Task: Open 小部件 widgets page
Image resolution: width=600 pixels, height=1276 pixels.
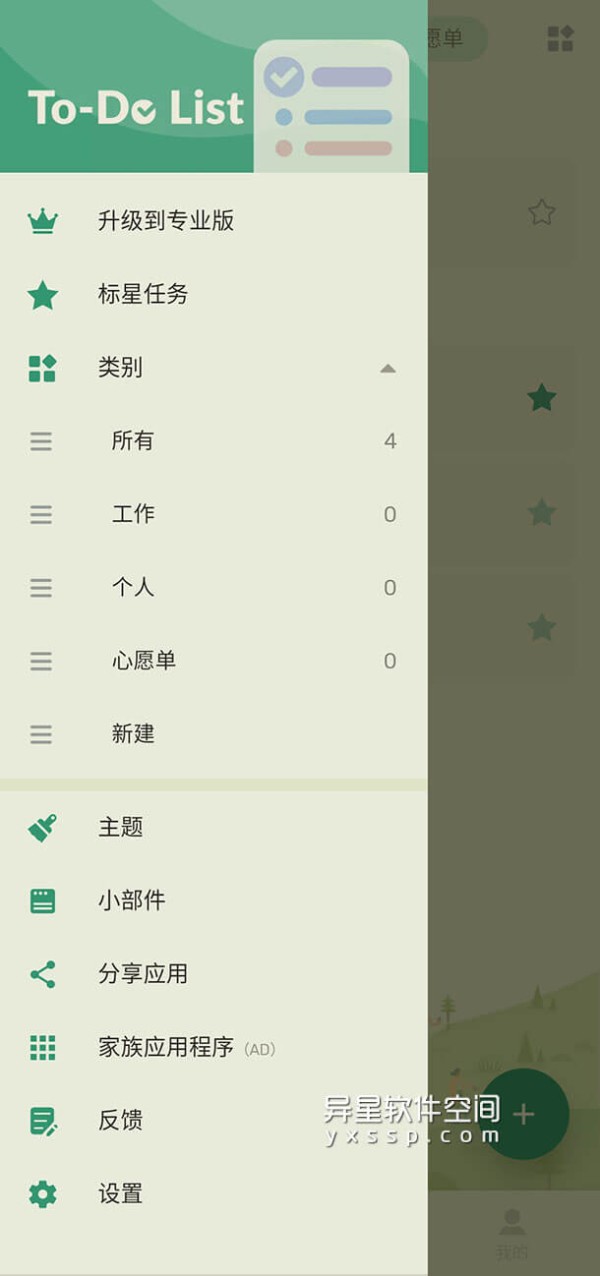Action: tap(132, 900)
